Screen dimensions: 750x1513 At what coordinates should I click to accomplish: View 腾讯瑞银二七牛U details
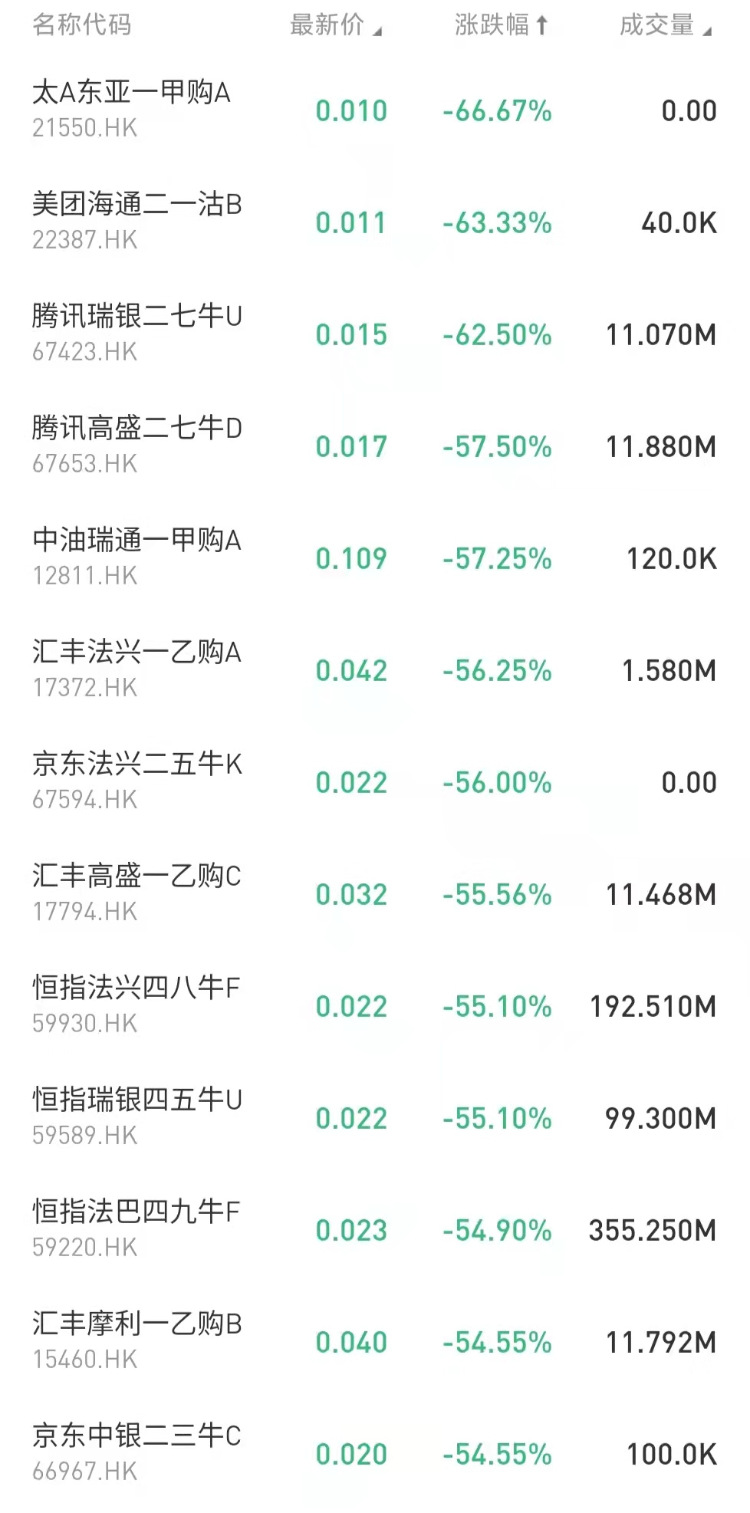375,334
